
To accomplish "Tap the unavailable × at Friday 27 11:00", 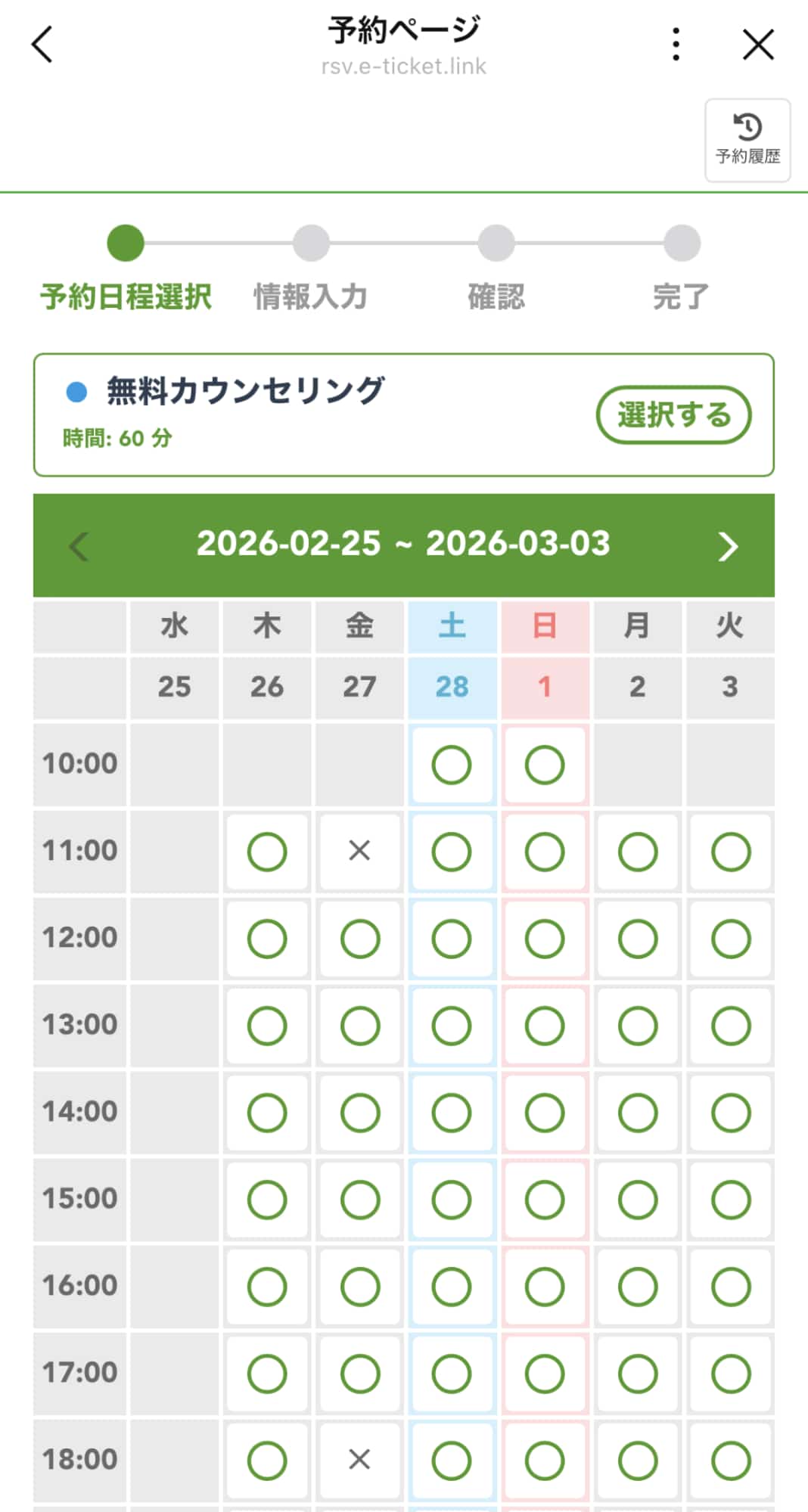I will tap(359, 851).
